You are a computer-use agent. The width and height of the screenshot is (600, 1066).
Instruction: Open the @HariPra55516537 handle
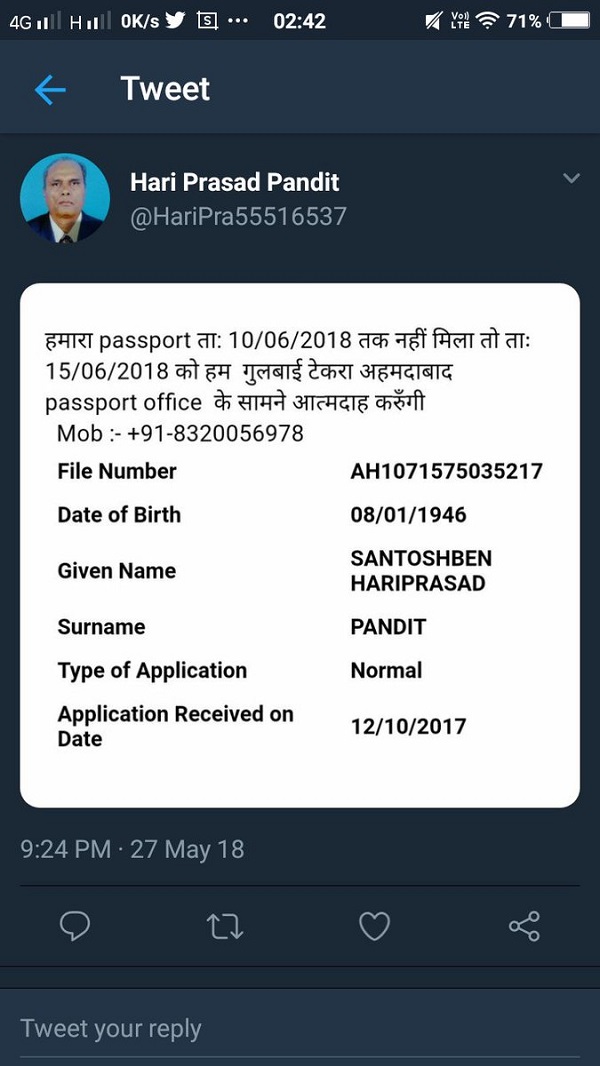[238, 216]
